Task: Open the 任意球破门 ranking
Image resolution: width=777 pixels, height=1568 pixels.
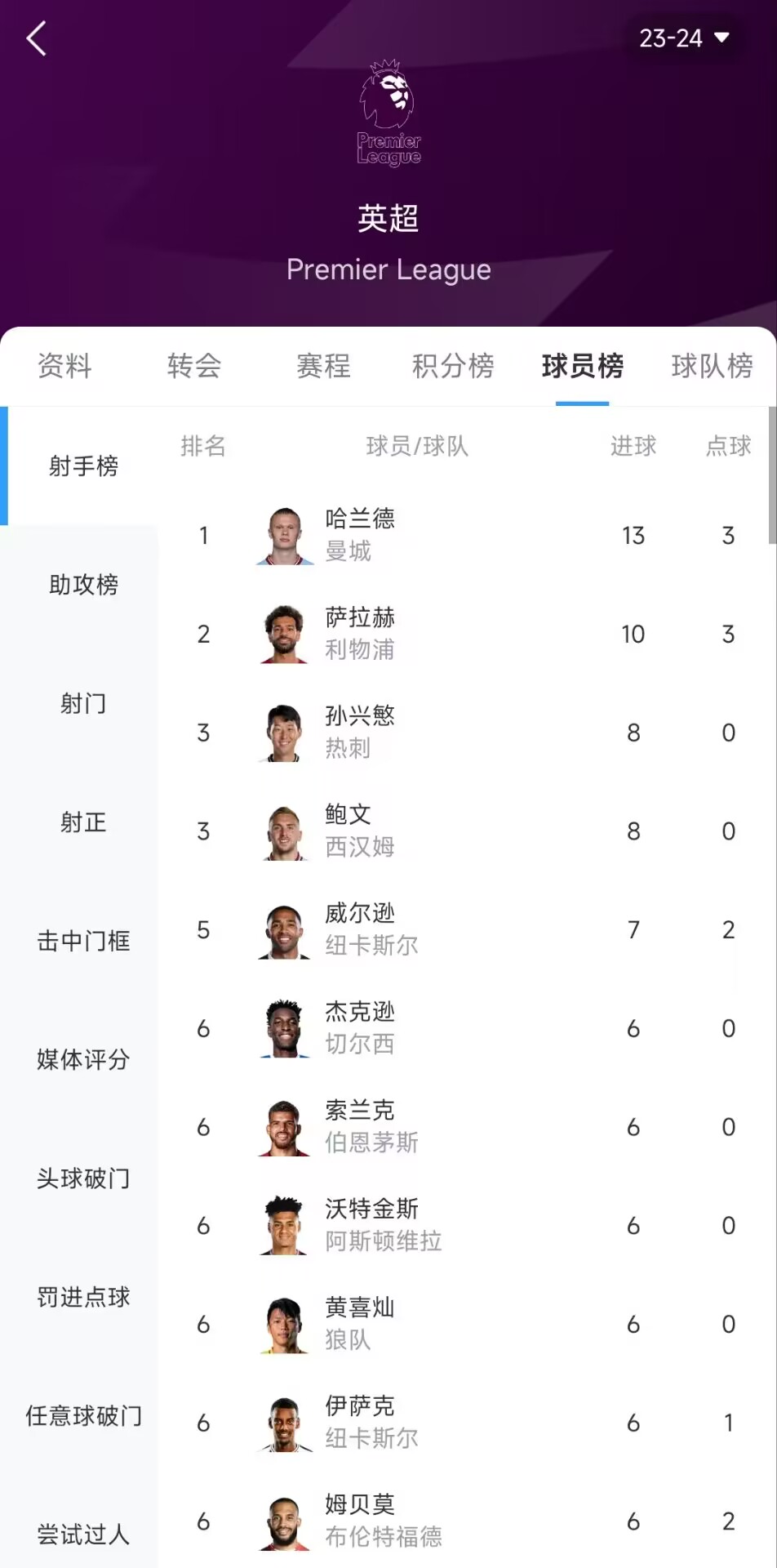Action: point(83,1416)
